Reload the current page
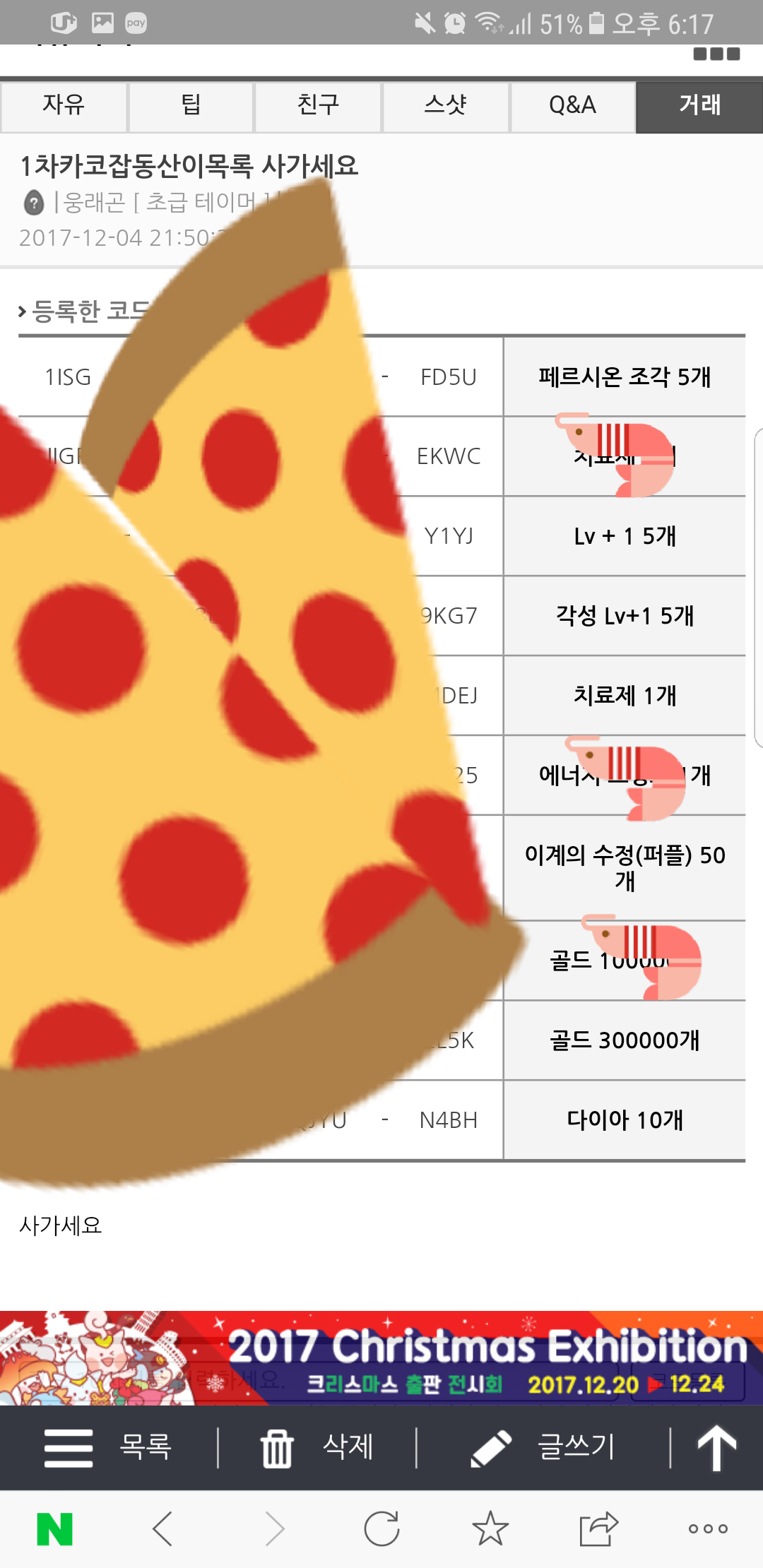 (381, 1529)
